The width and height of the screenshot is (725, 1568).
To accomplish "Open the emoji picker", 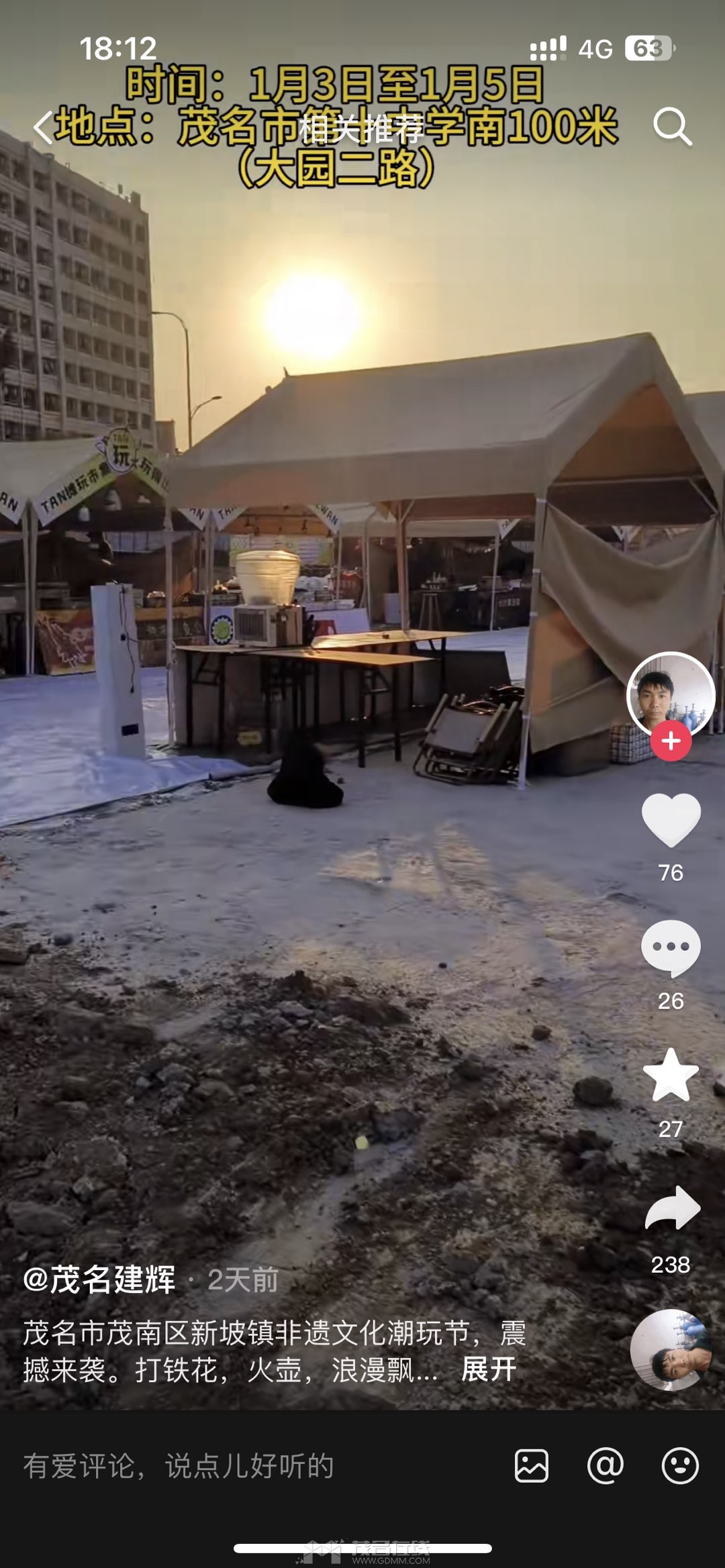I will point(680,1466).
